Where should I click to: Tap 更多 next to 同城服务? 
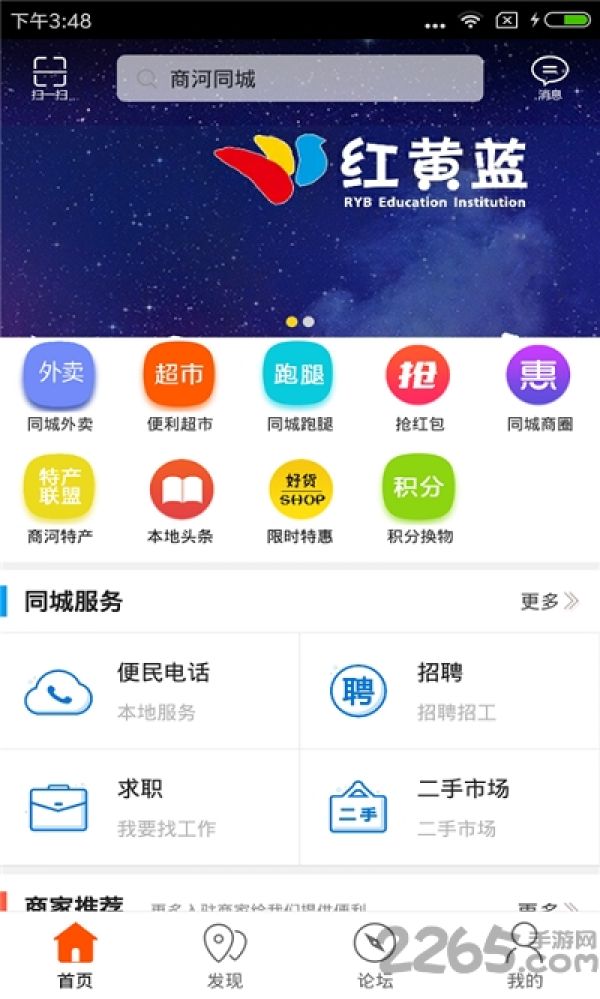(x=549, y=601)
